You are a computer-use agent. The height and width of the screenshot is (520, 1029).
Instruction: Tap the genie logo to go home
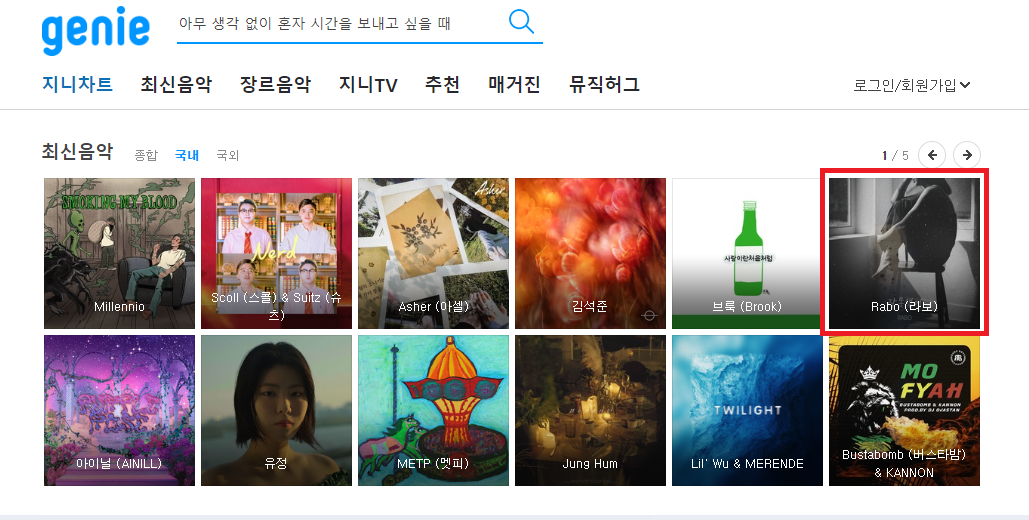click(95, 30)
